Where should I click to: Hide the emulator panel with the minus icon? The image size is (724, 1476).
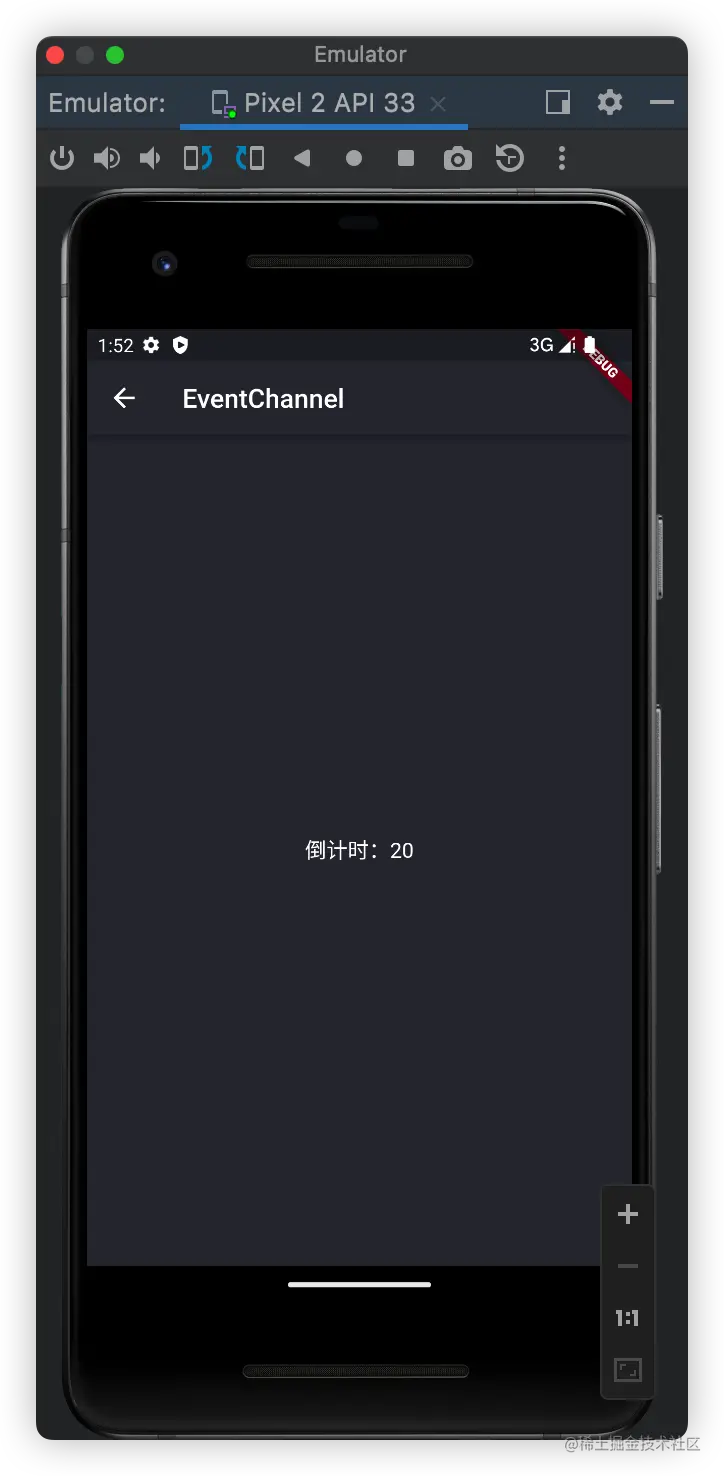[x=662, y=102]
